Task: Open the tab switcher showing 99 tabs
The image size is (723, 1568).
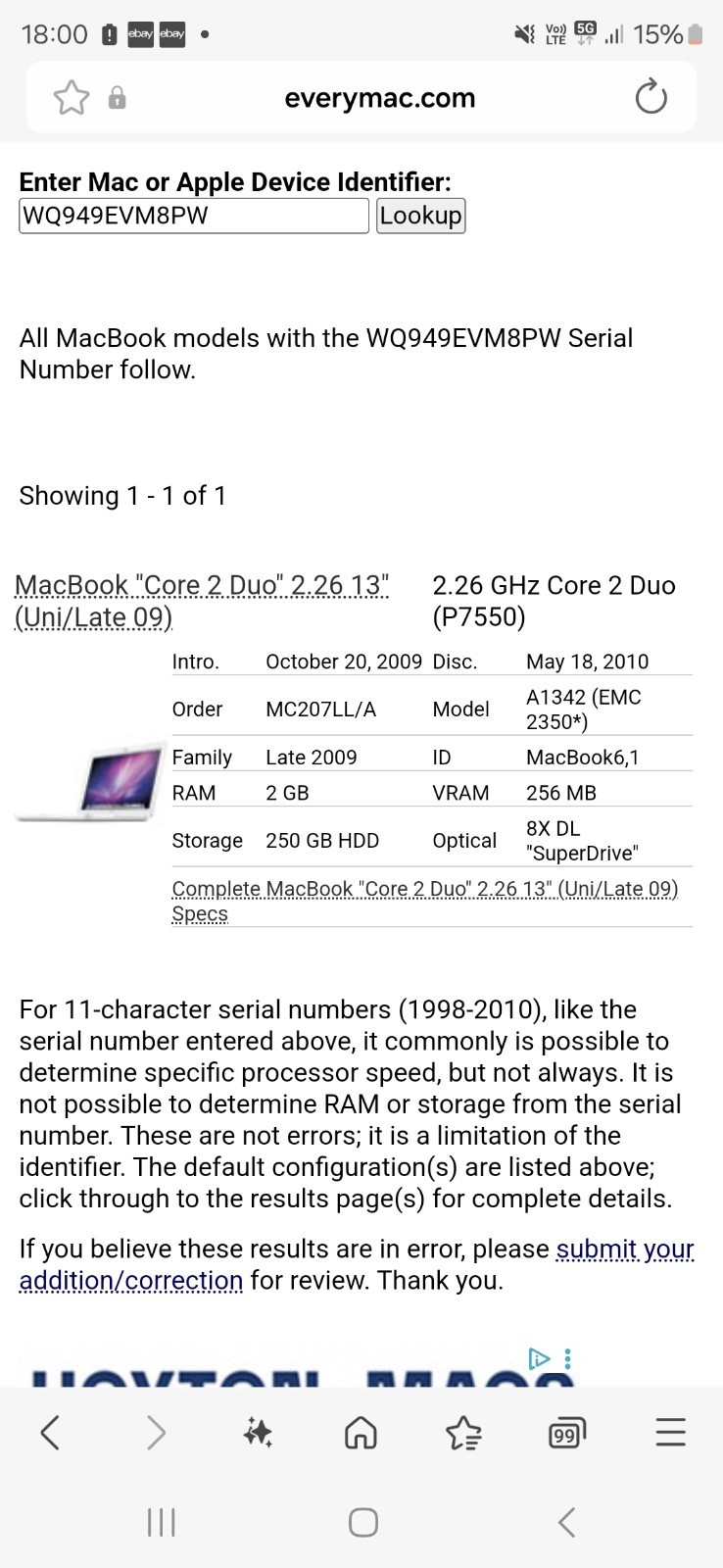Action: pyautogui.click(x=566, y=1434)
